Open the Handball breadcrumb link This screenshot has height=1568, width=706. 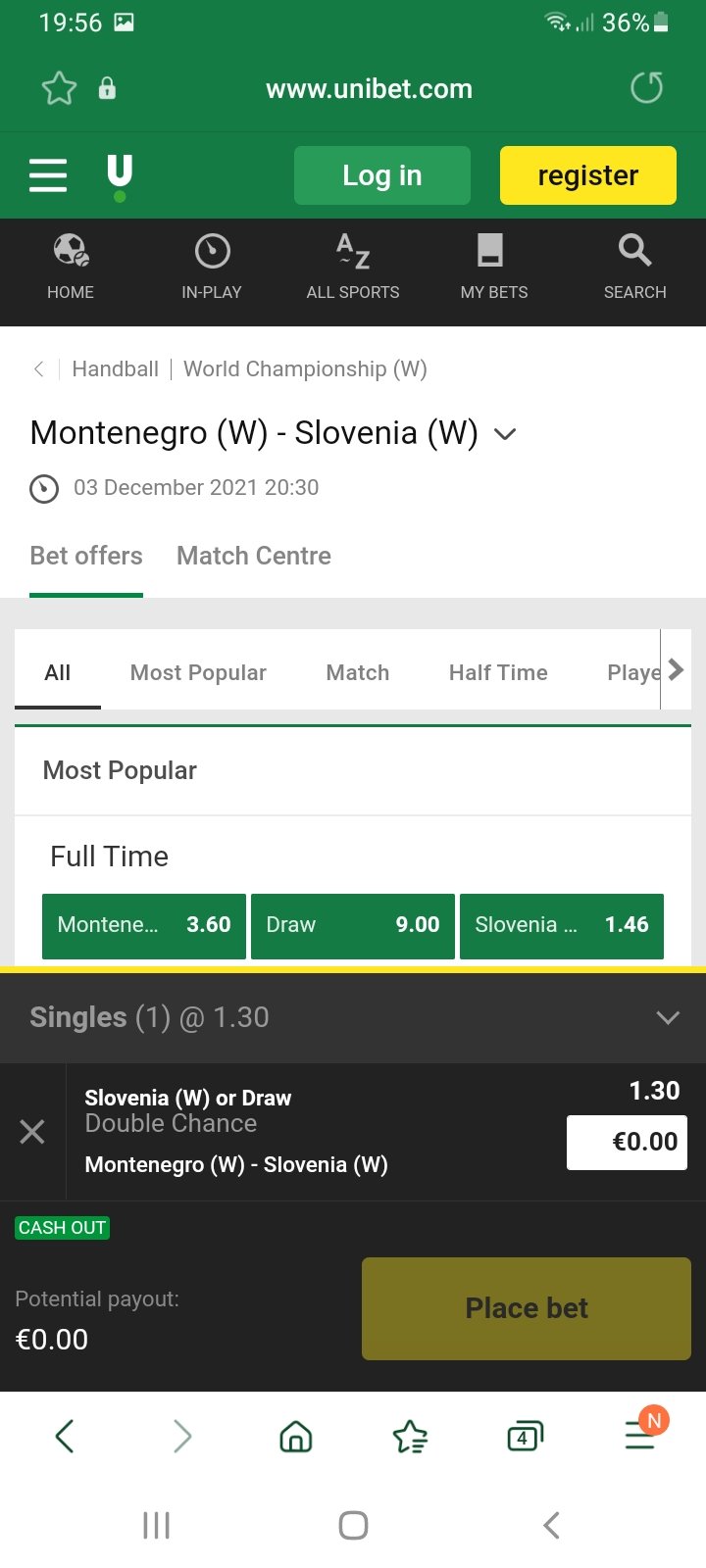pos(115,368)
